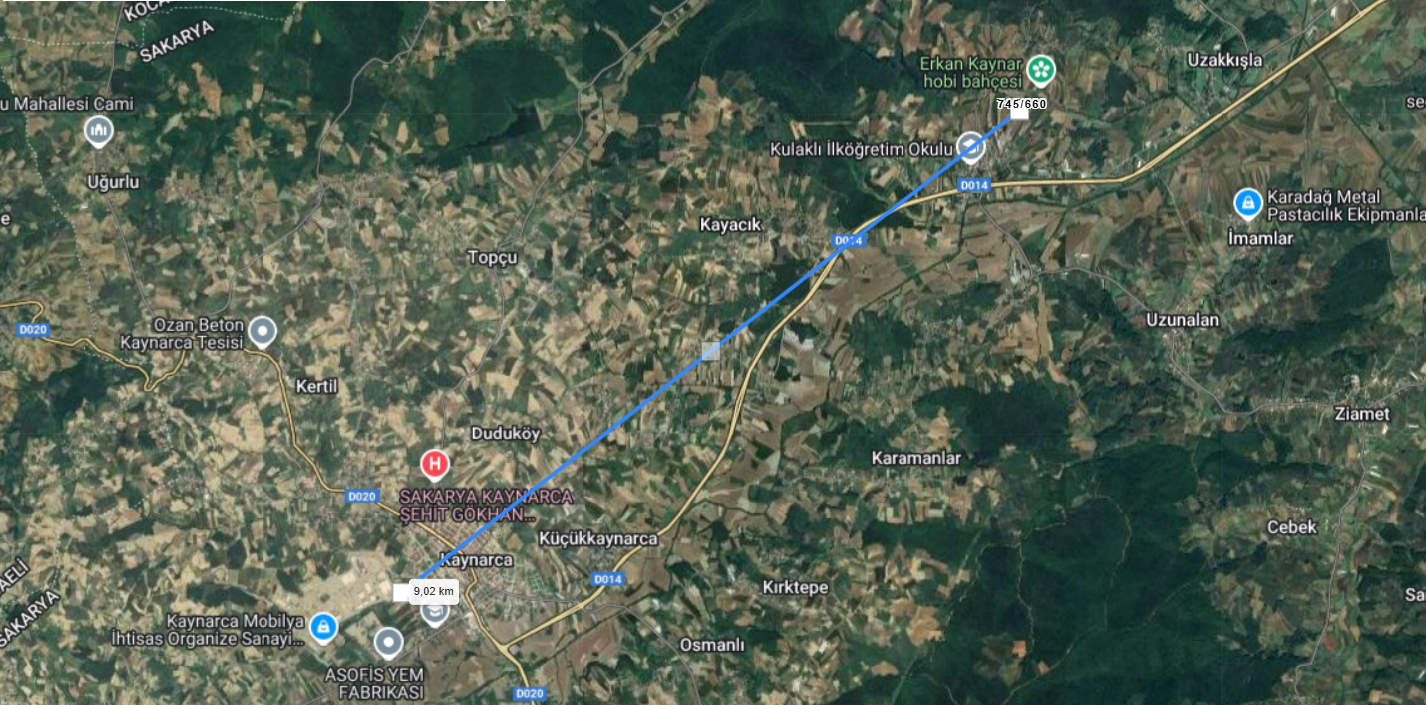Screen dimensions: 1426x705
Task: Select the measurement start point by the 9,02 km label
Action: (401, 592)
